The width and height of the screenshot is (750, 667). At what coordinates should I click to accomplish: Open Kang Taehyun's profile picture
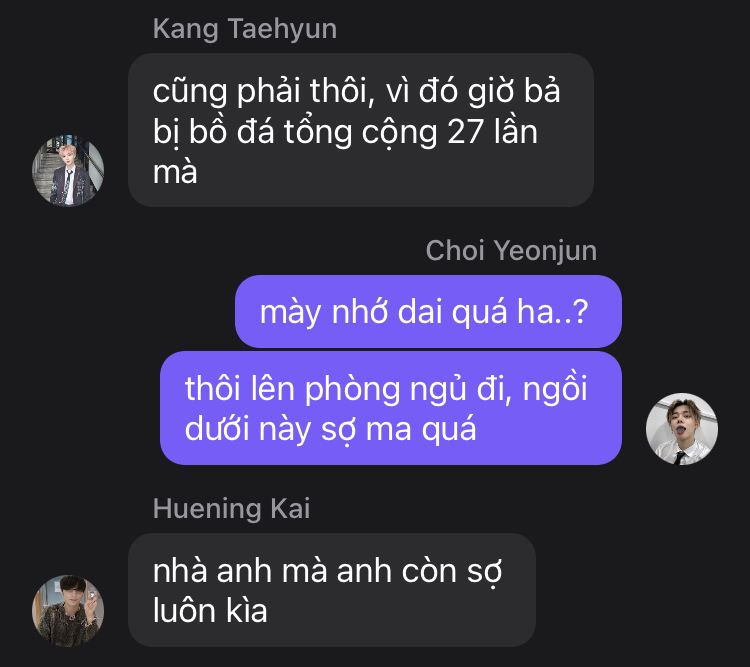click(x=68, y=171)
